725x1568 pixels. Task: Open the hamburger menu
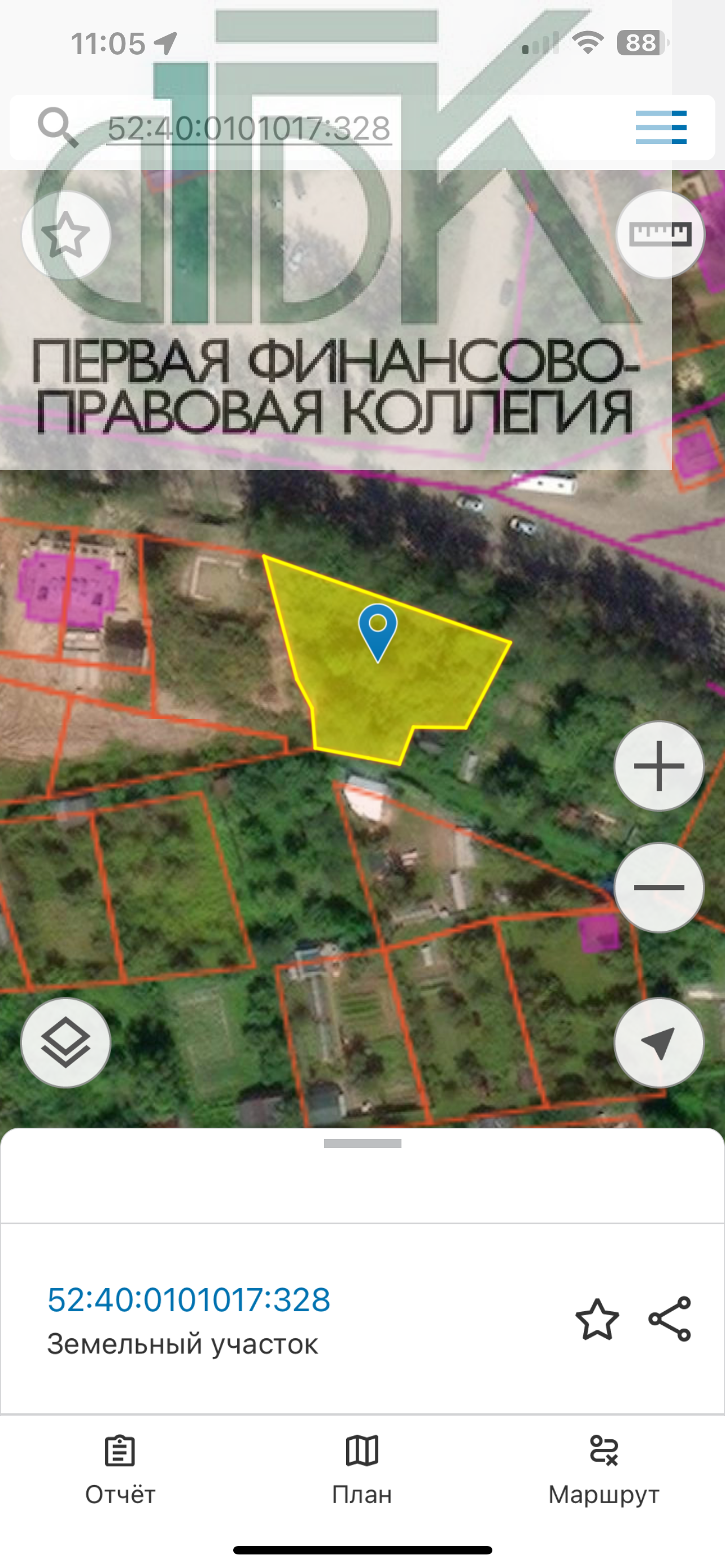[661, 127]
